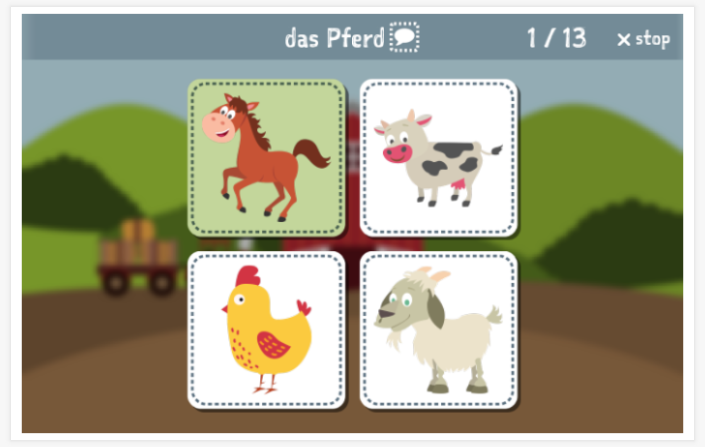The width and height of the screenshot is (705, 447).
Task: Choose the cow picture card
Action: click(438, 158)
